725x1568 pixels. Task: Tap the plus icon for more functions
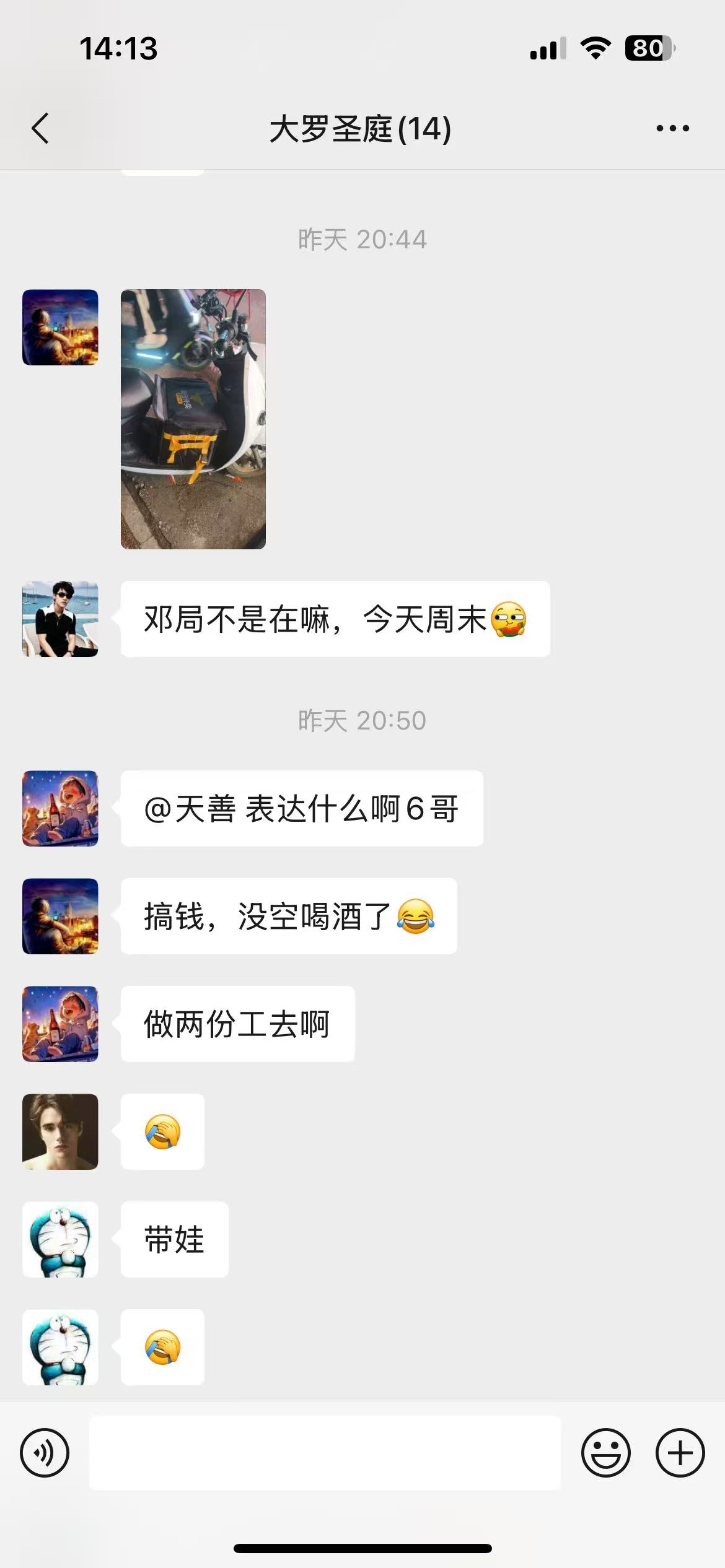click(x=680, y=1453)
